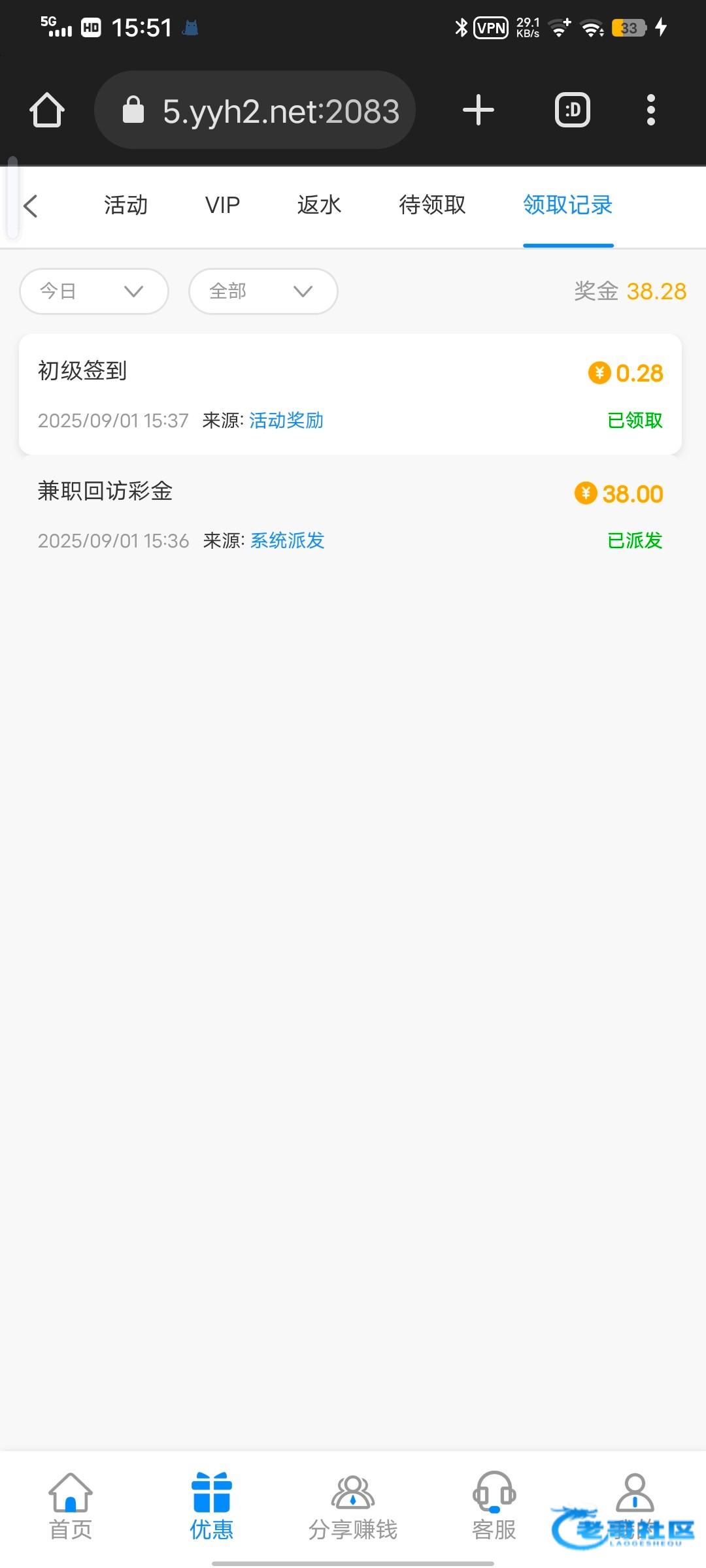Screen dimensions: 706x1568
Task: Open the 返水 tab
Action: click(319, 205)
